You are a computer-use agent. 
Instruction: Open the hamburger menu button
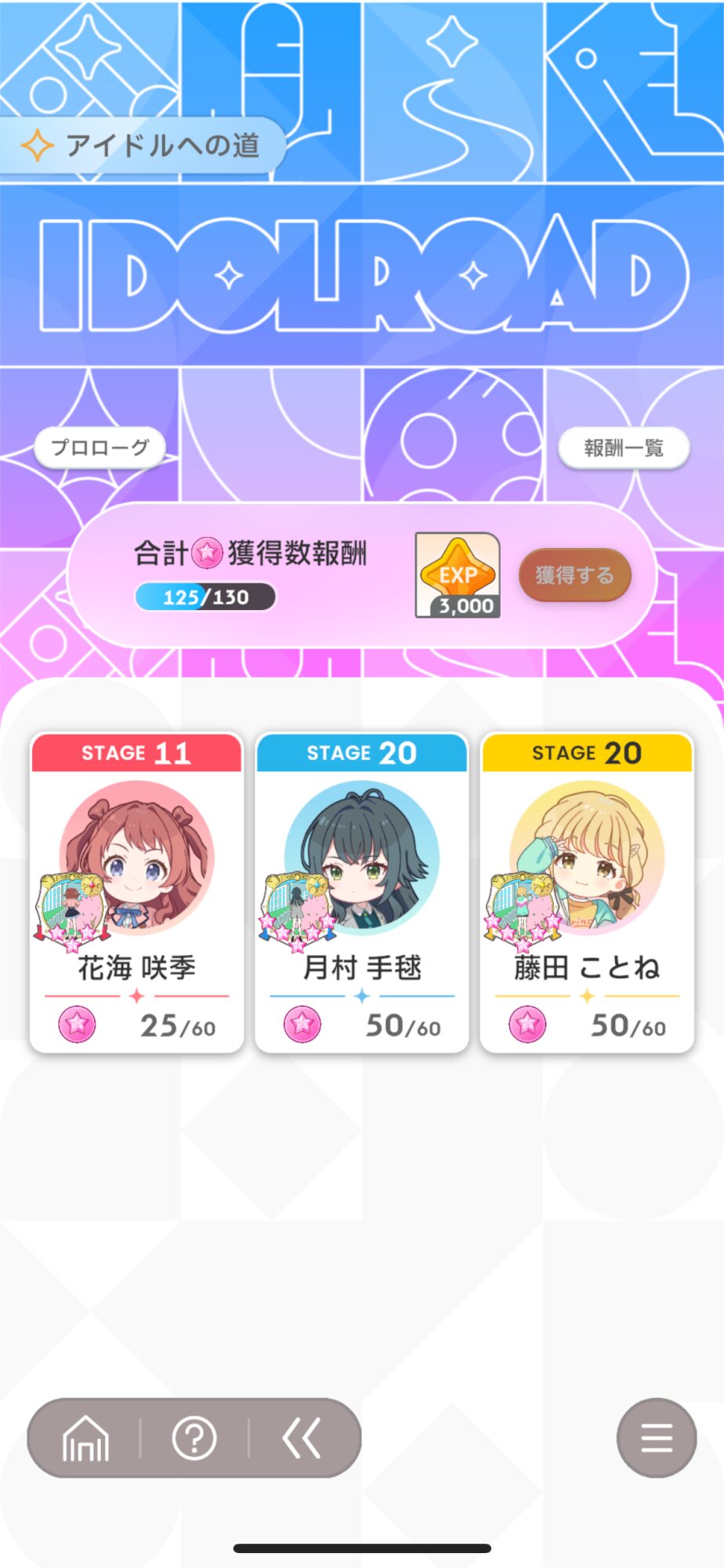(657, 1438)
